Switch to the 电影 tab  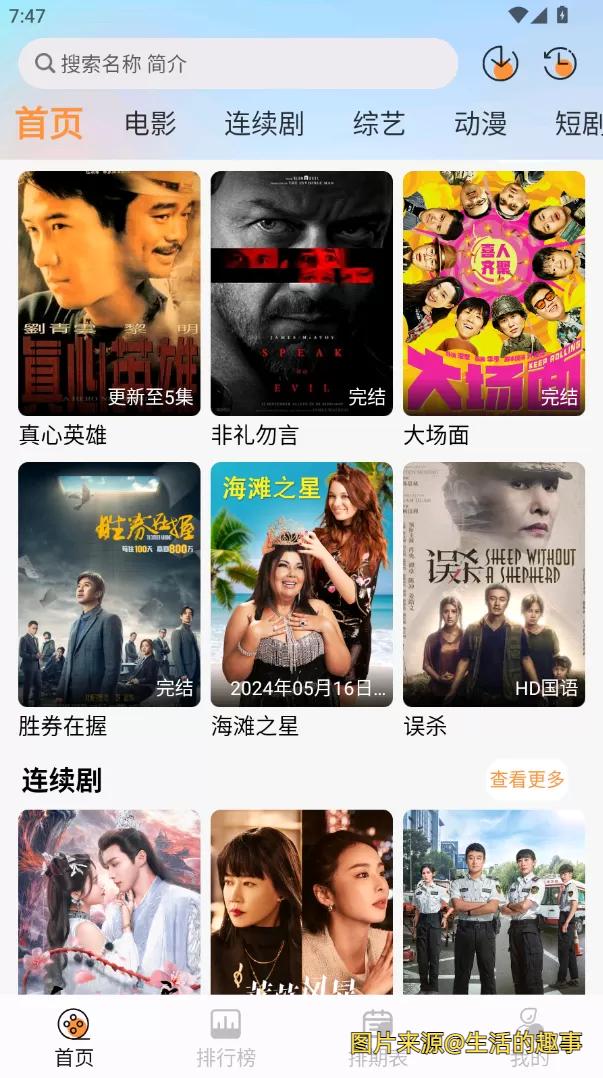click(x=150, y=124)
